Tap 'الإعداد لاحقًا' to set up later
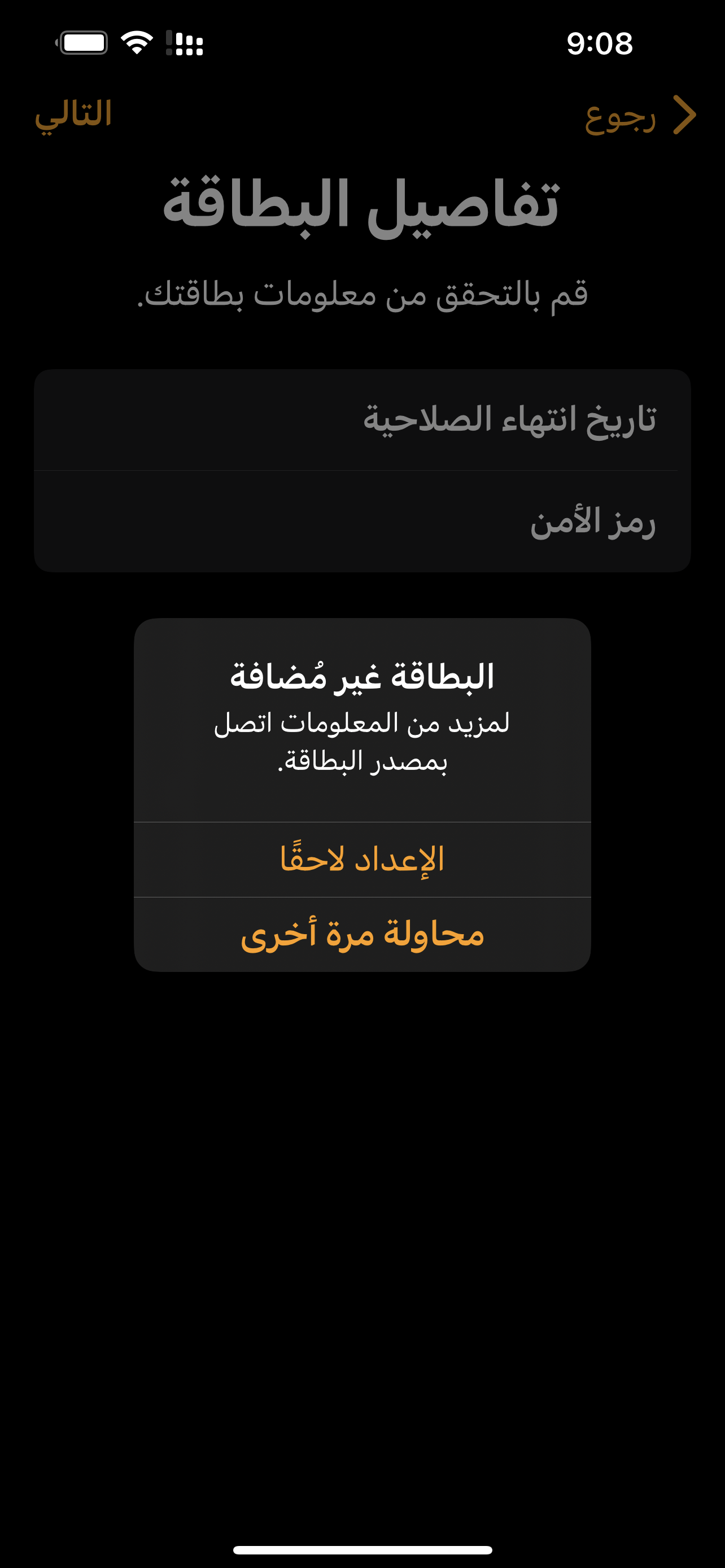The height and width of the screenshot is (1568, 725). pyautogui.click(x=362, y=859)
